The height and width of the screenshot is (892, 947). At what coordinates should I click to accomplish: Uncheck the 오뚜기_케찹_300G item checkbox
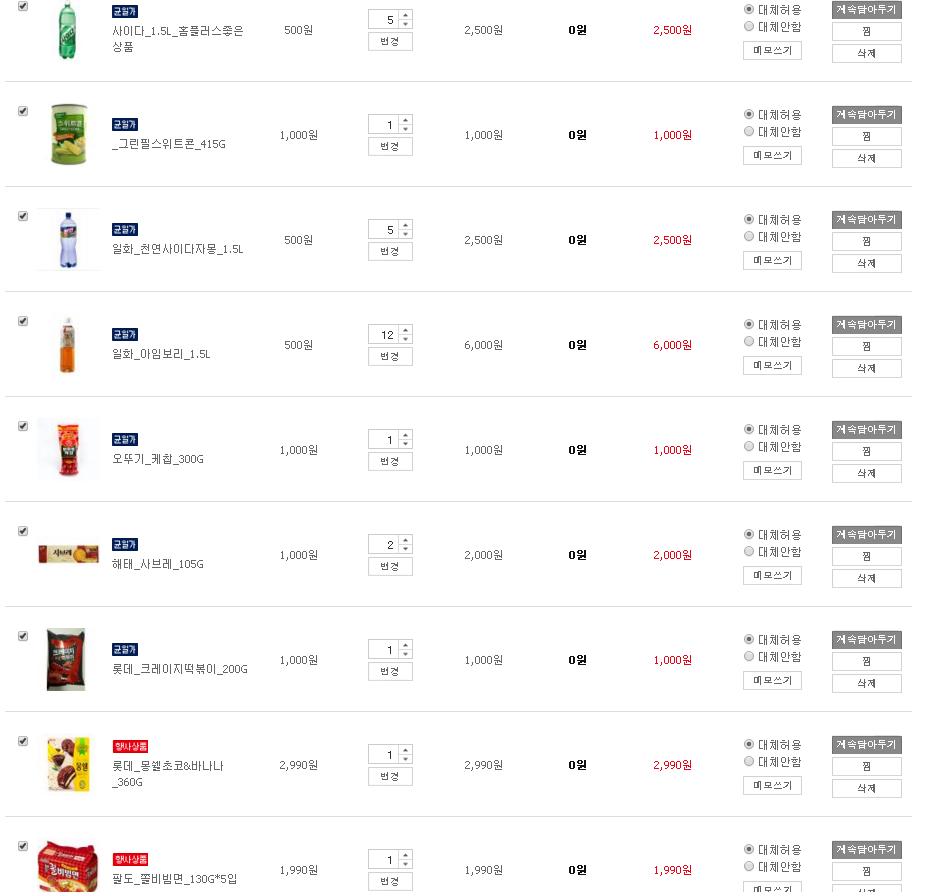[23, 426]
